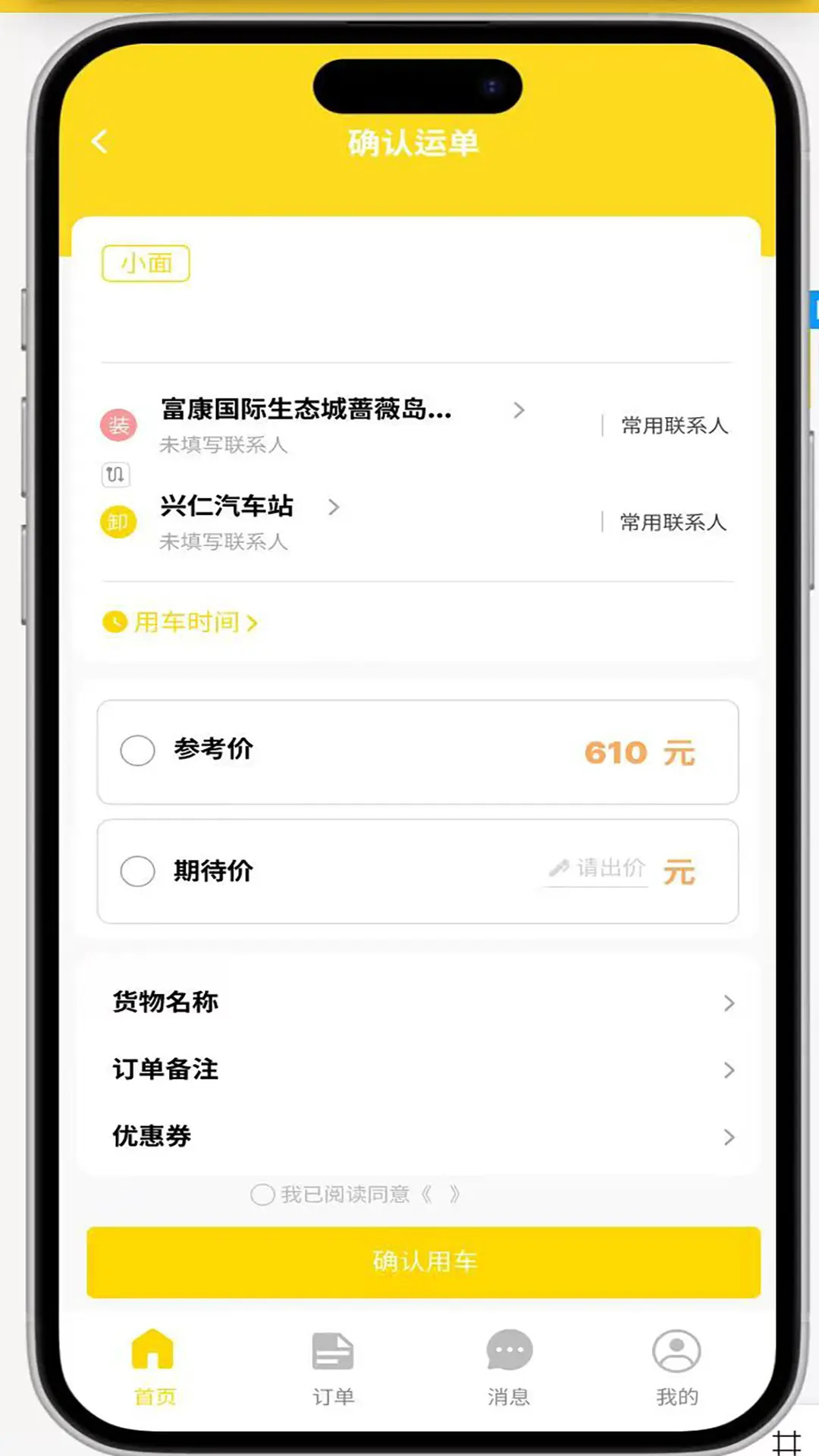Select the 参考价 reference price radio button

(138, 751)
